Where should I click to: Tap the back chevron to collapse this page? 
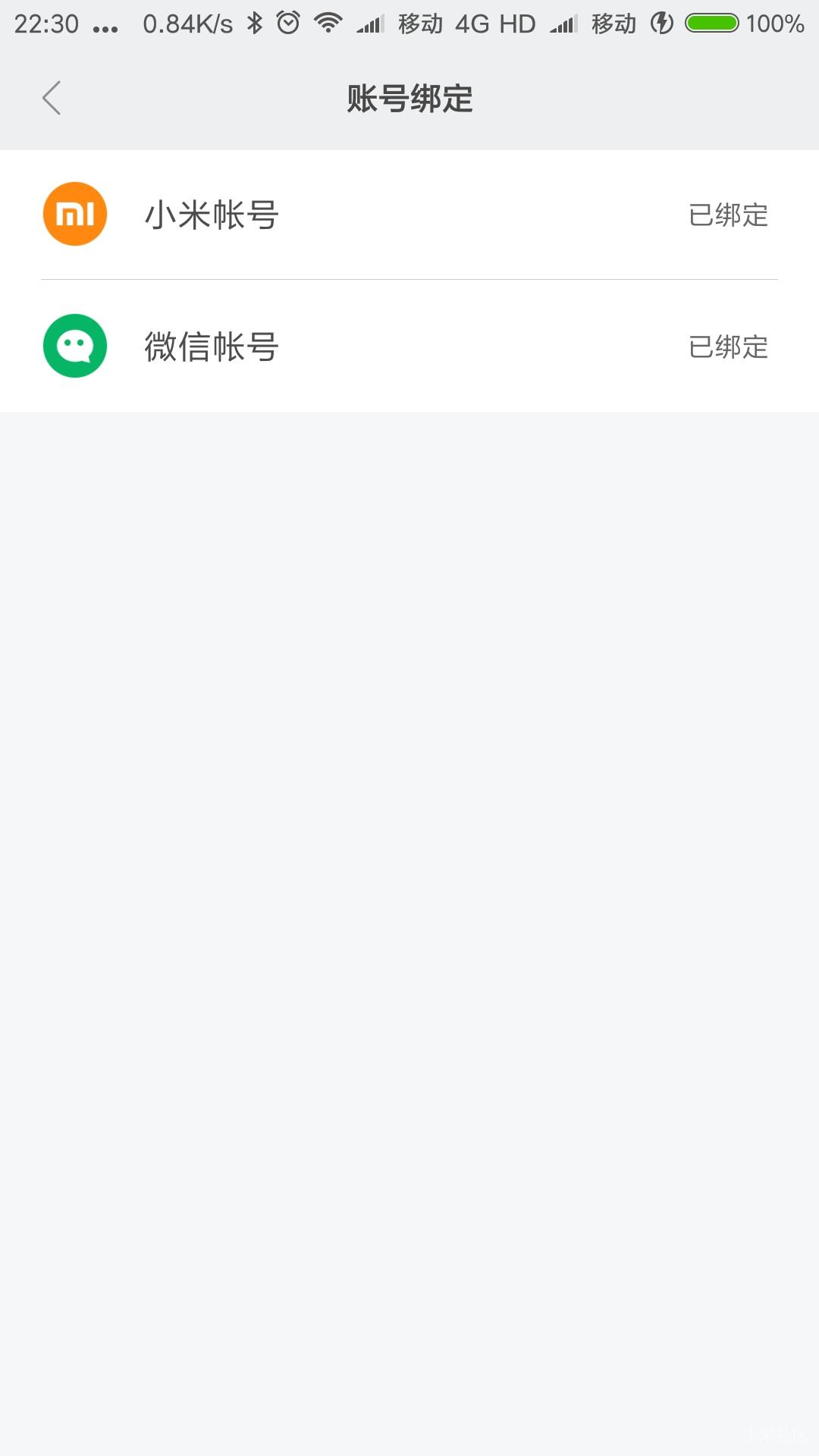[x=52, y=99]
